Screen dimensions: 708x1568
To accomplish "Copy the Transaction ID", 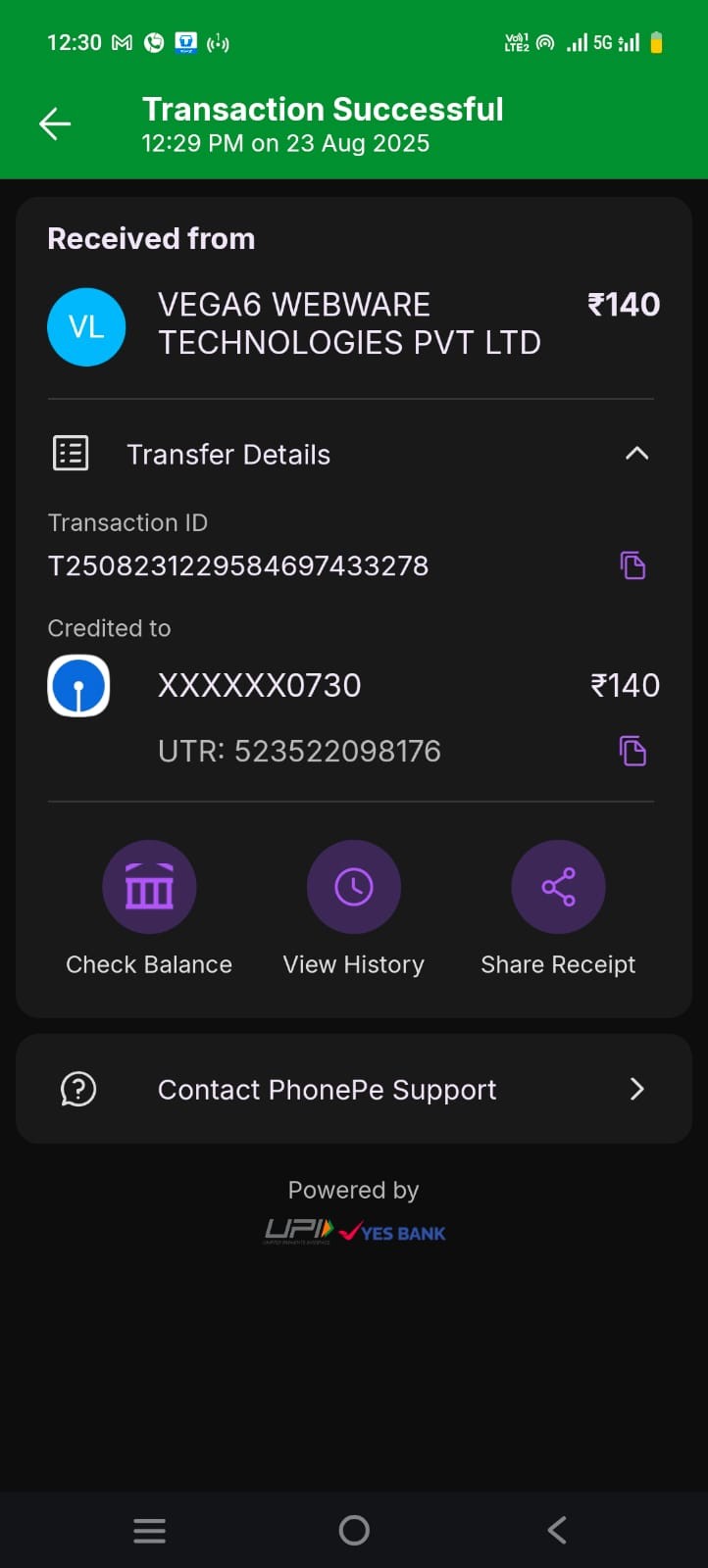I will click(x=632, y=565).
